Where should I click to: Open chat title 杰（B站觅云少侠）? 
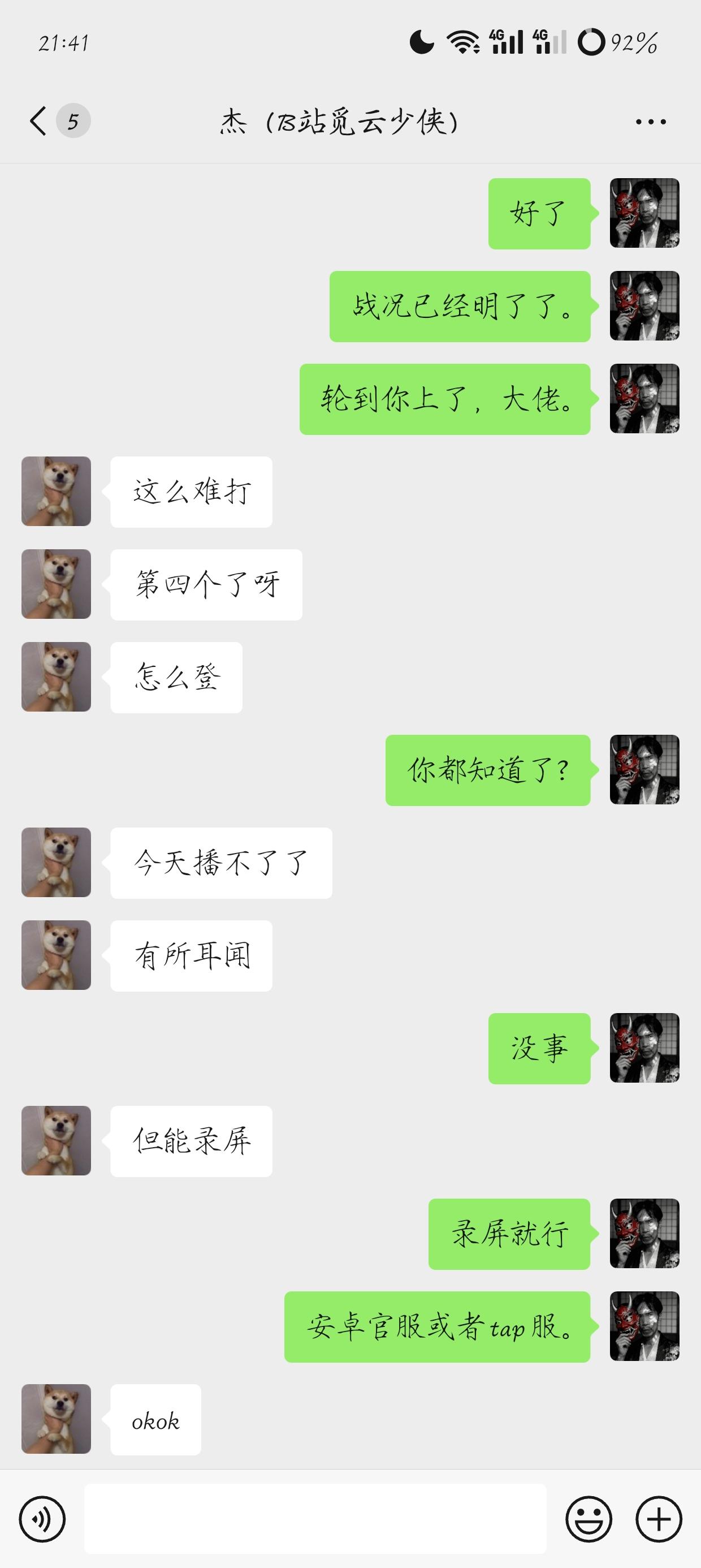click(338, 120)
